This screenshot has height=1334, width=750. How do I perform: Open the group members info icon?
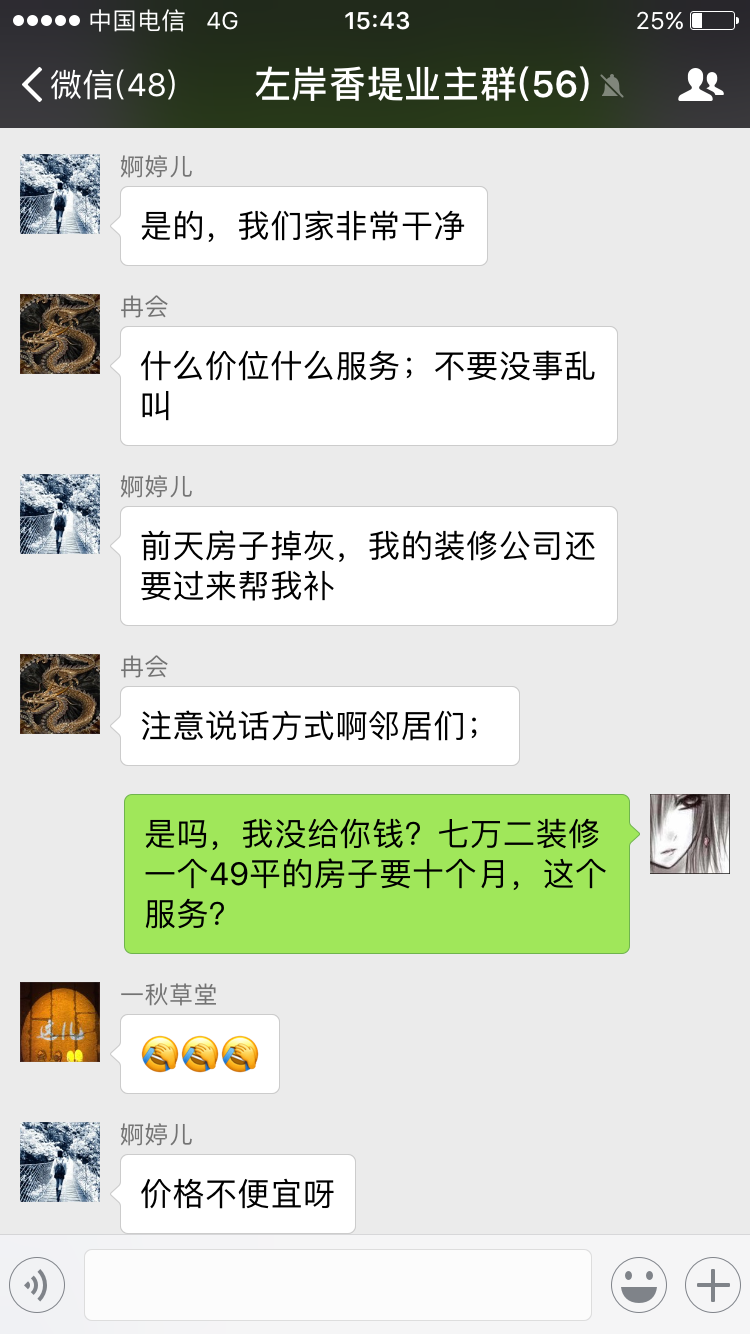(699, 85)
